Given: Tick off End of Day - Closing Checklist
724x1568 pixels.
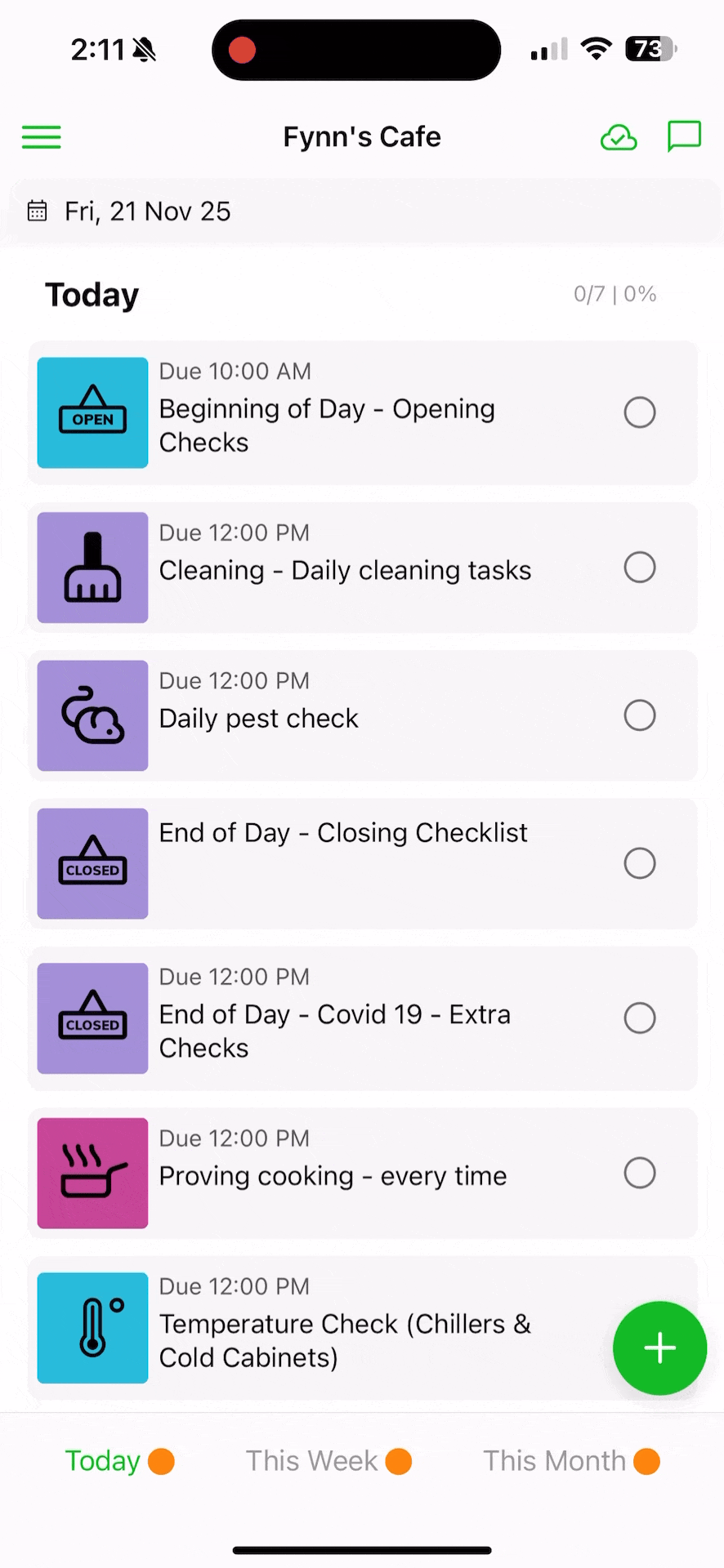Looking at the screenshot, I should (x=640, y=863).
